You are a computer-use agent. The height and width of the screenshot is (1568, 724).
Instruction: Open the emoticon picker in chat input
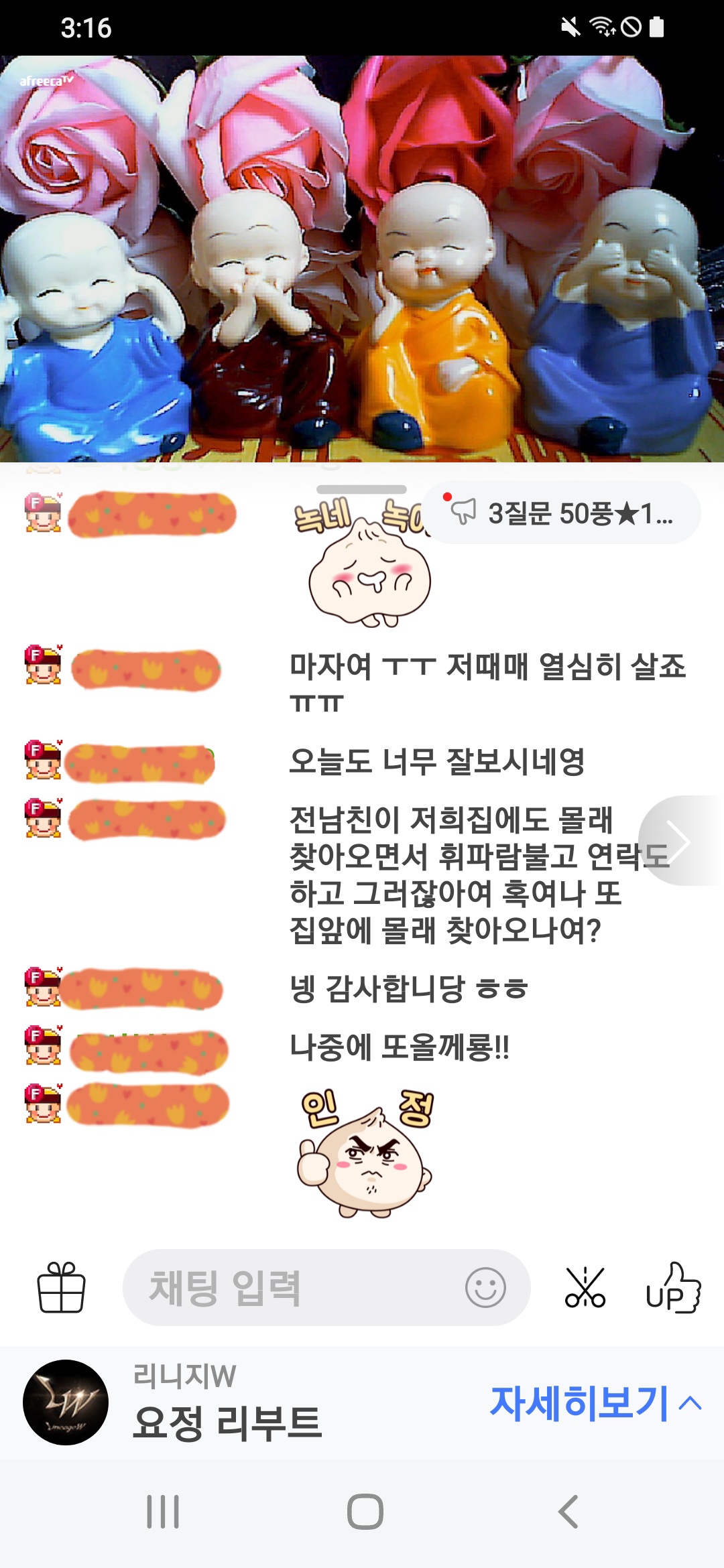click(485, 1287)
